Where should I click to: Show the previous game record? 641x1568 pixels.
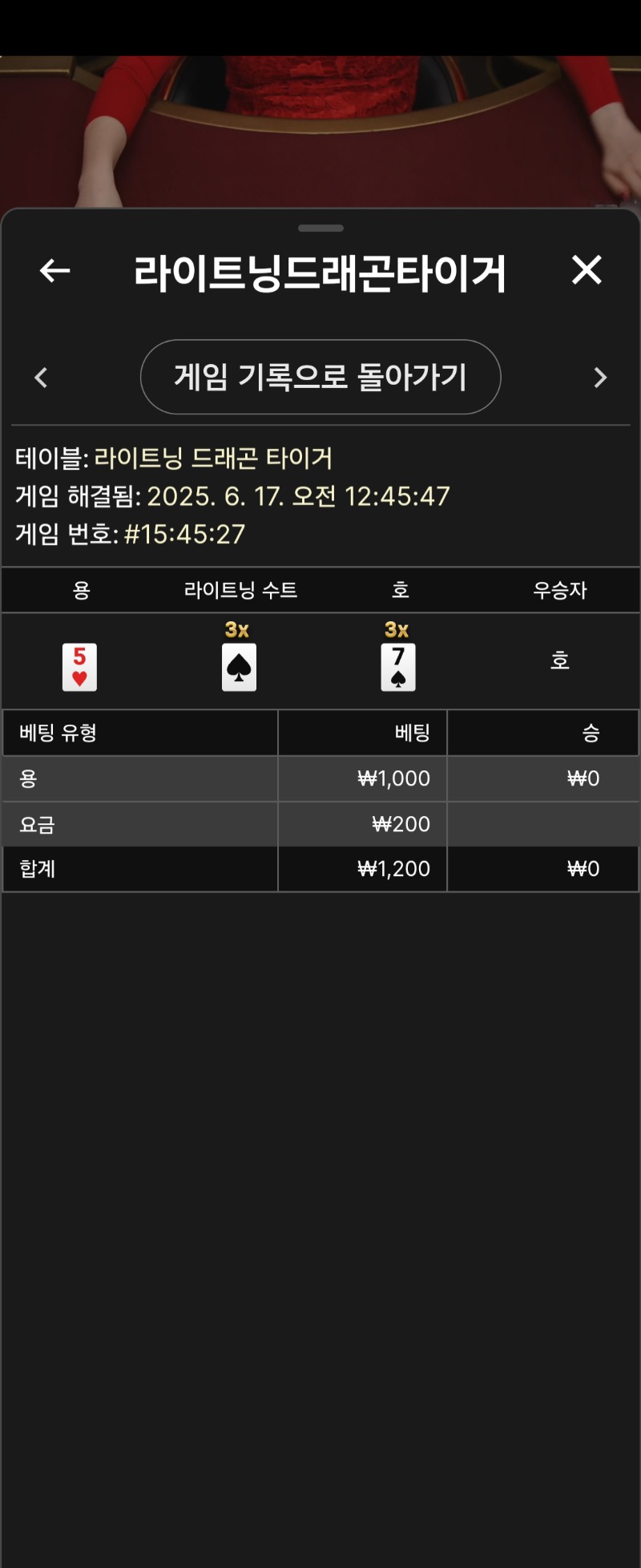tap(42, 378)
